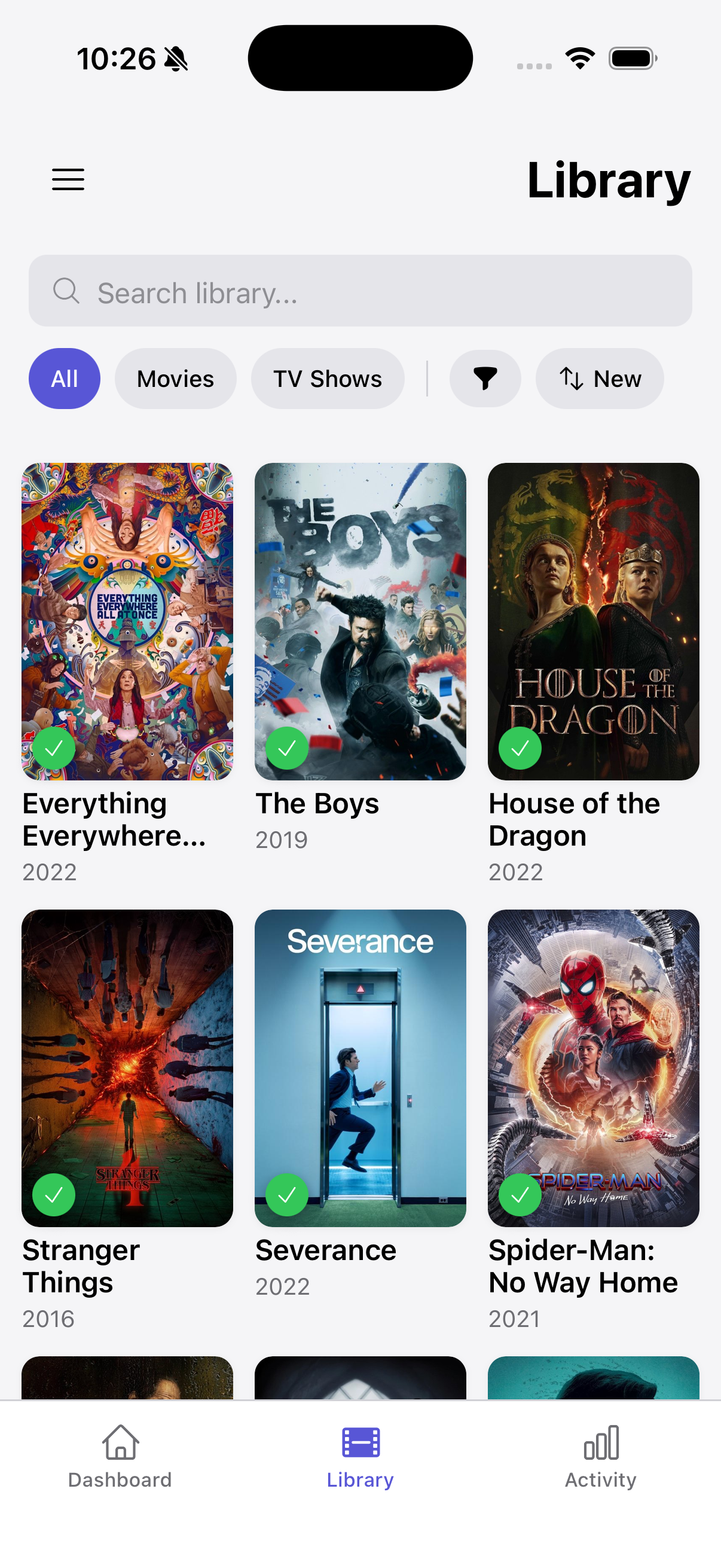The image size is (721, 1568).
Task: Click the sort arrows next to New
Action: 571,378
